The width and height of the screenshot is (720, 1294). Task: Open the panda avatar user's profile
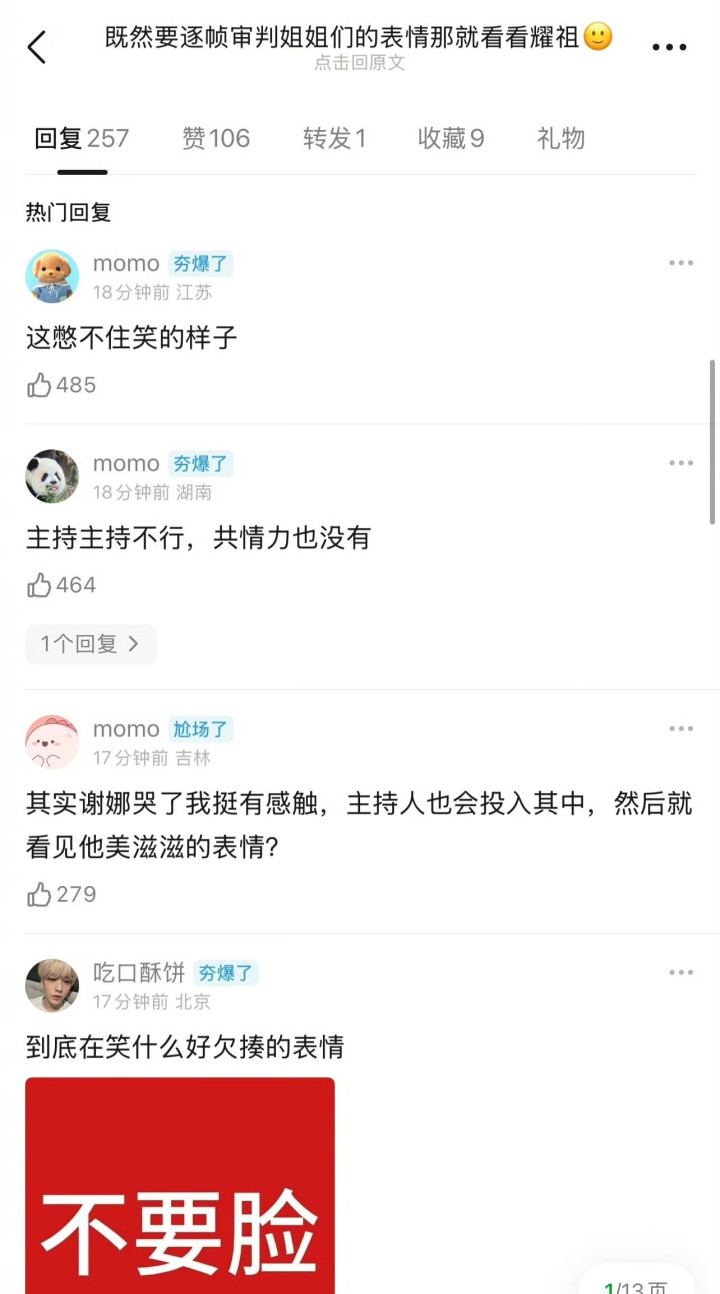[52, 476]
